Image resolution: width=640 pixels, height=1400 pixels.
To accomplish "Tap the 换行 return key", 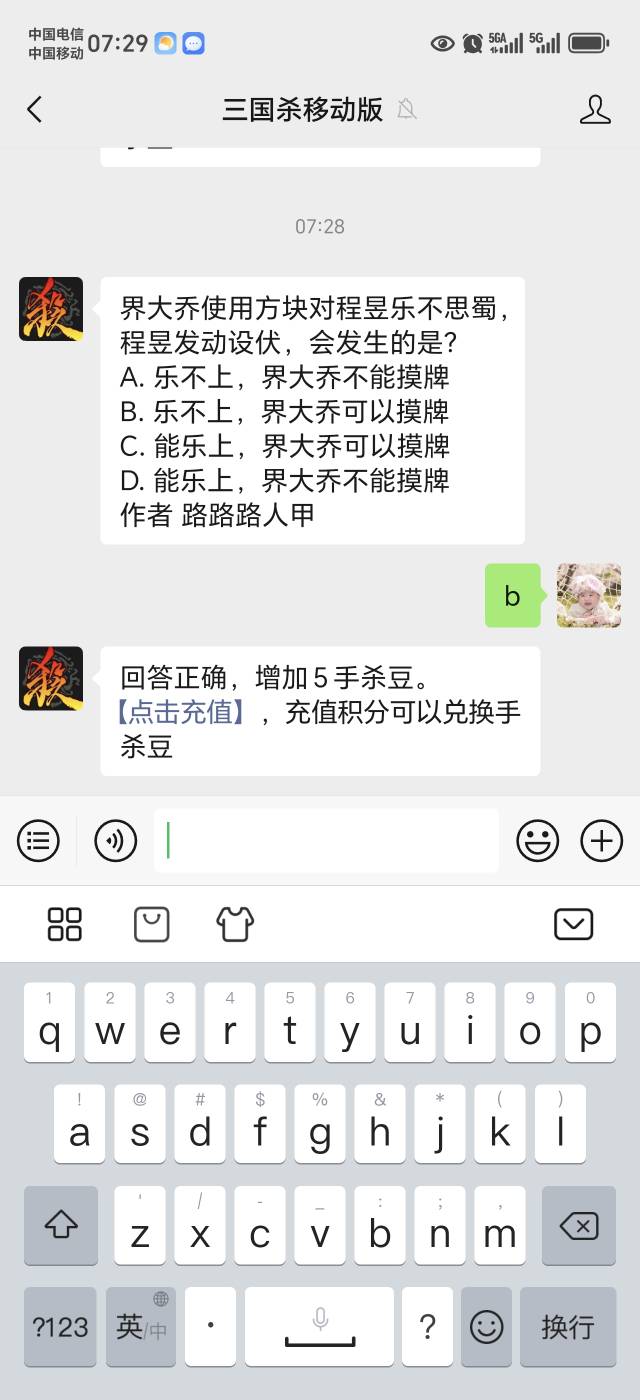I will point(567,1327).
